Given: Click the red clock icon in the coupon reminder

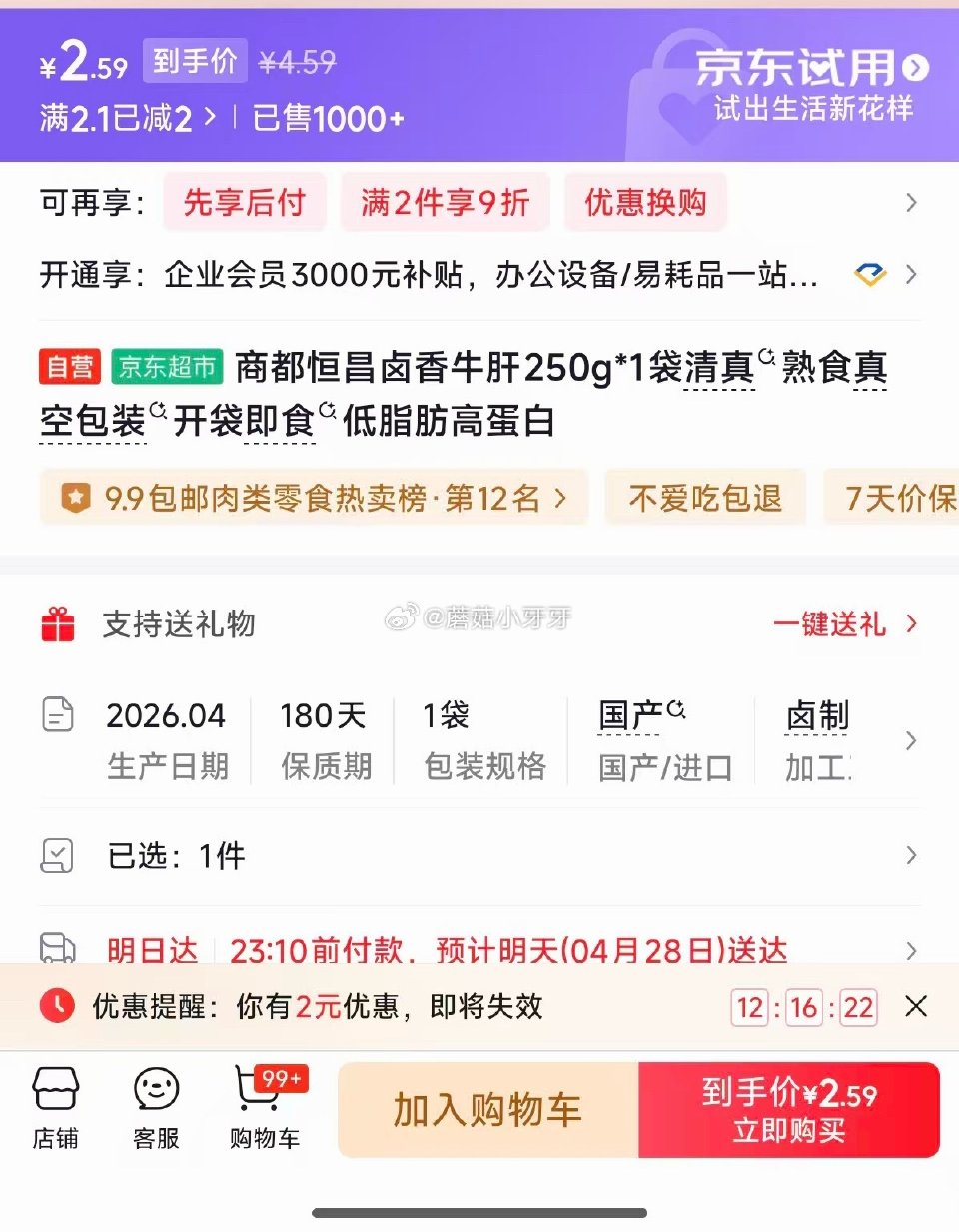Looking at the screenshot, I should coord(57,1007).
